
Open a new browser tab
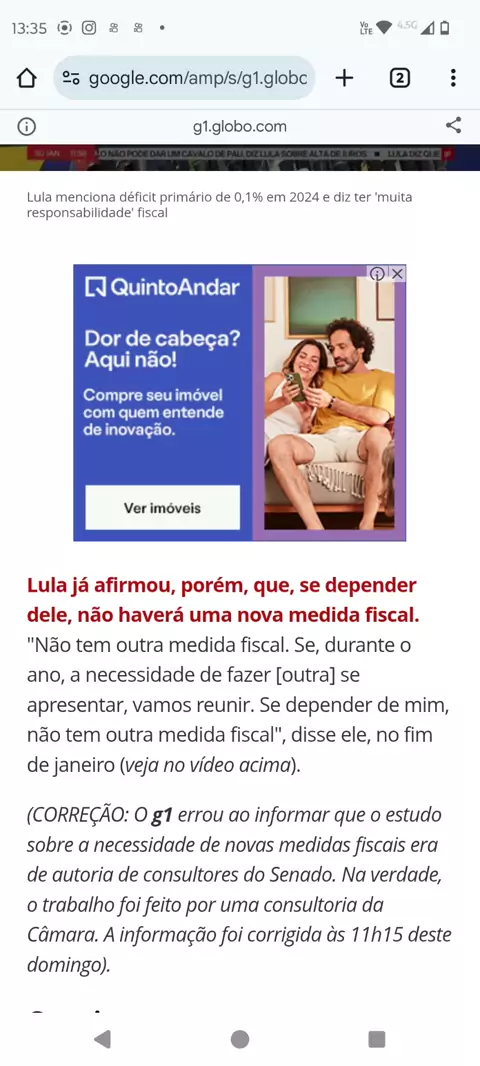point(345,79)
